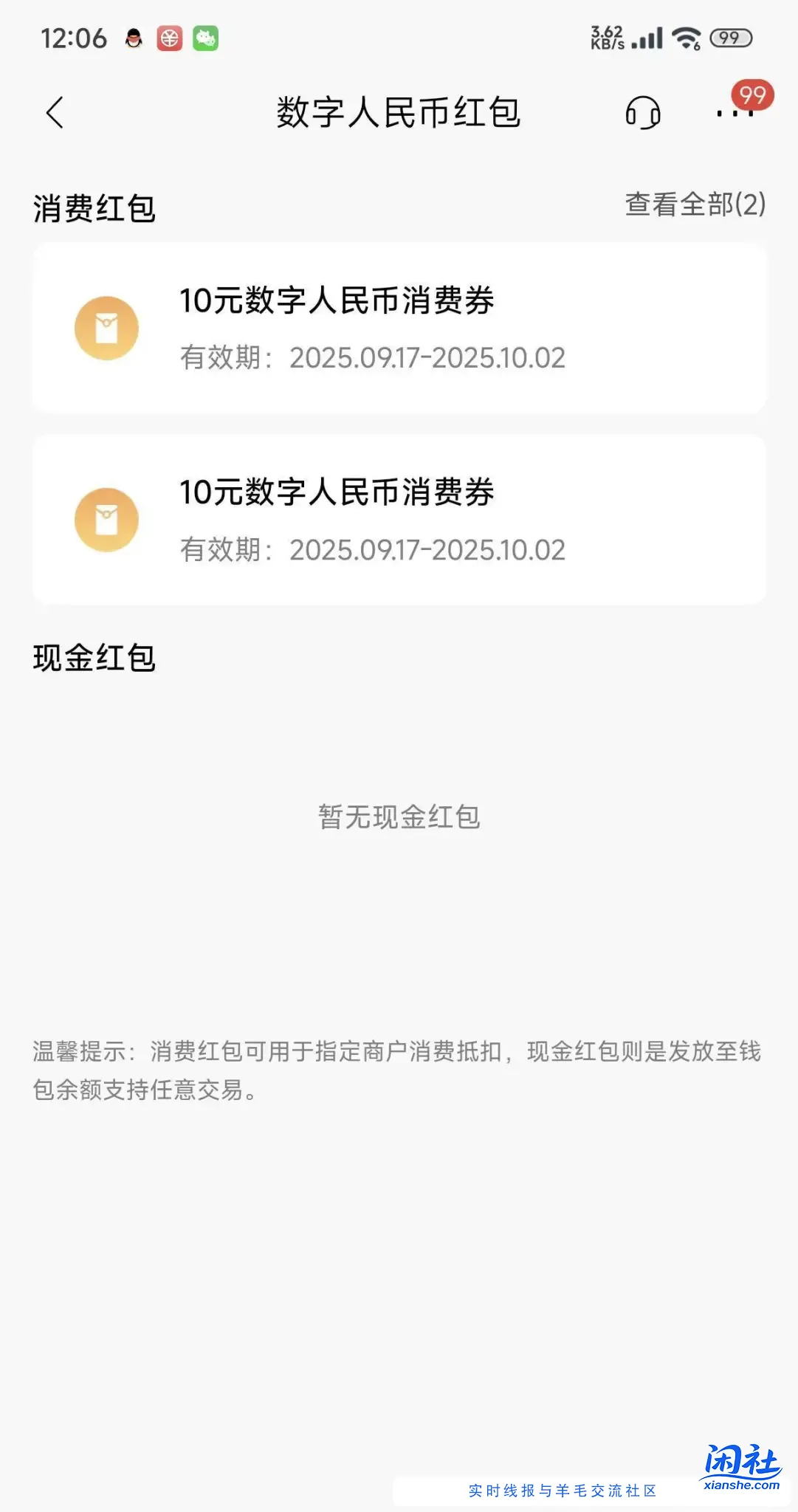The width and height of the screenshot is (798, 1512).
Task: Tap the signal strength bars indicator
Action: 645,38
